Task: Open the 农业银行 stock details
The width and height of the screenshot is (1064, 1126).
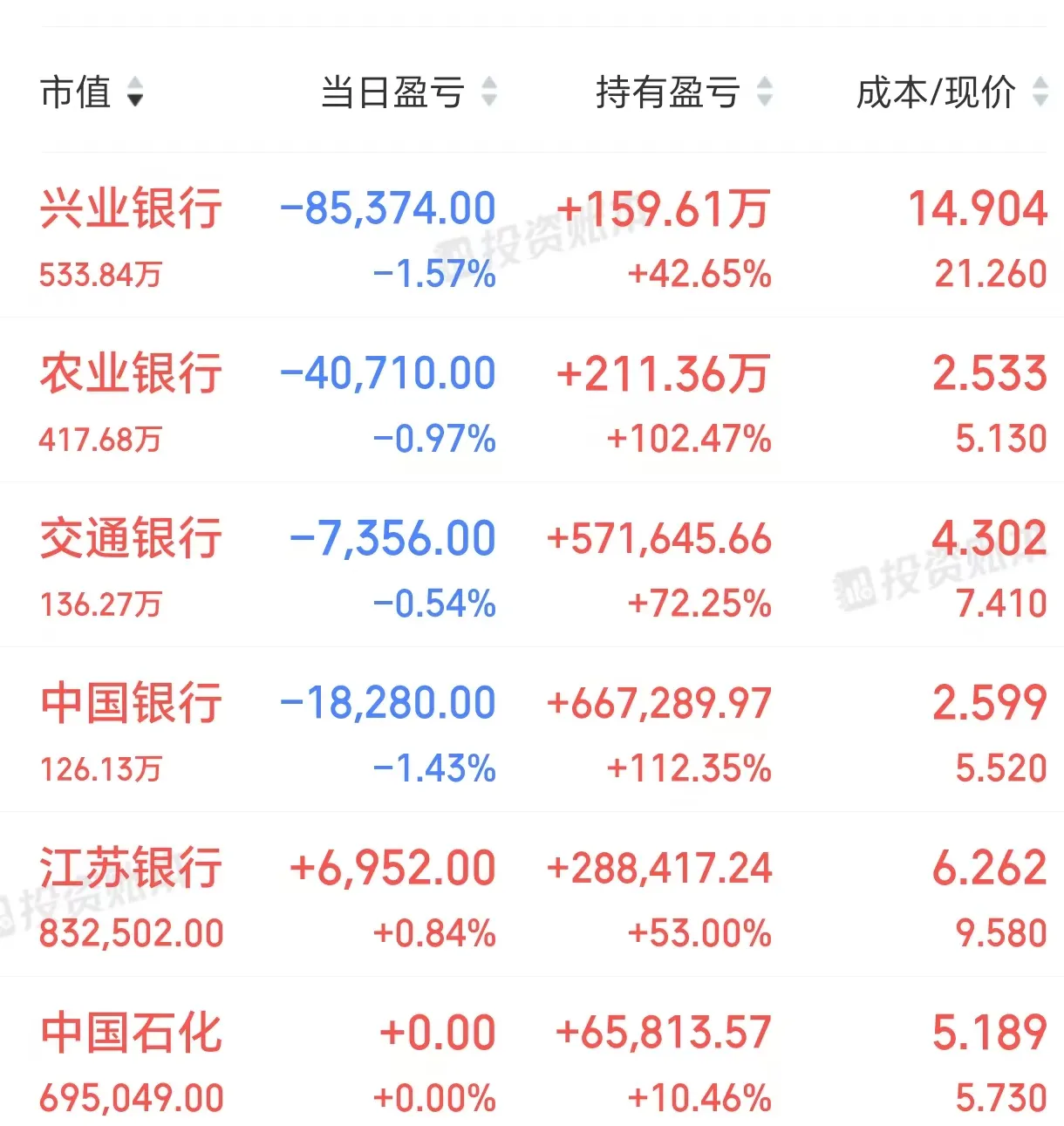Action: click(x=129, y=373)
